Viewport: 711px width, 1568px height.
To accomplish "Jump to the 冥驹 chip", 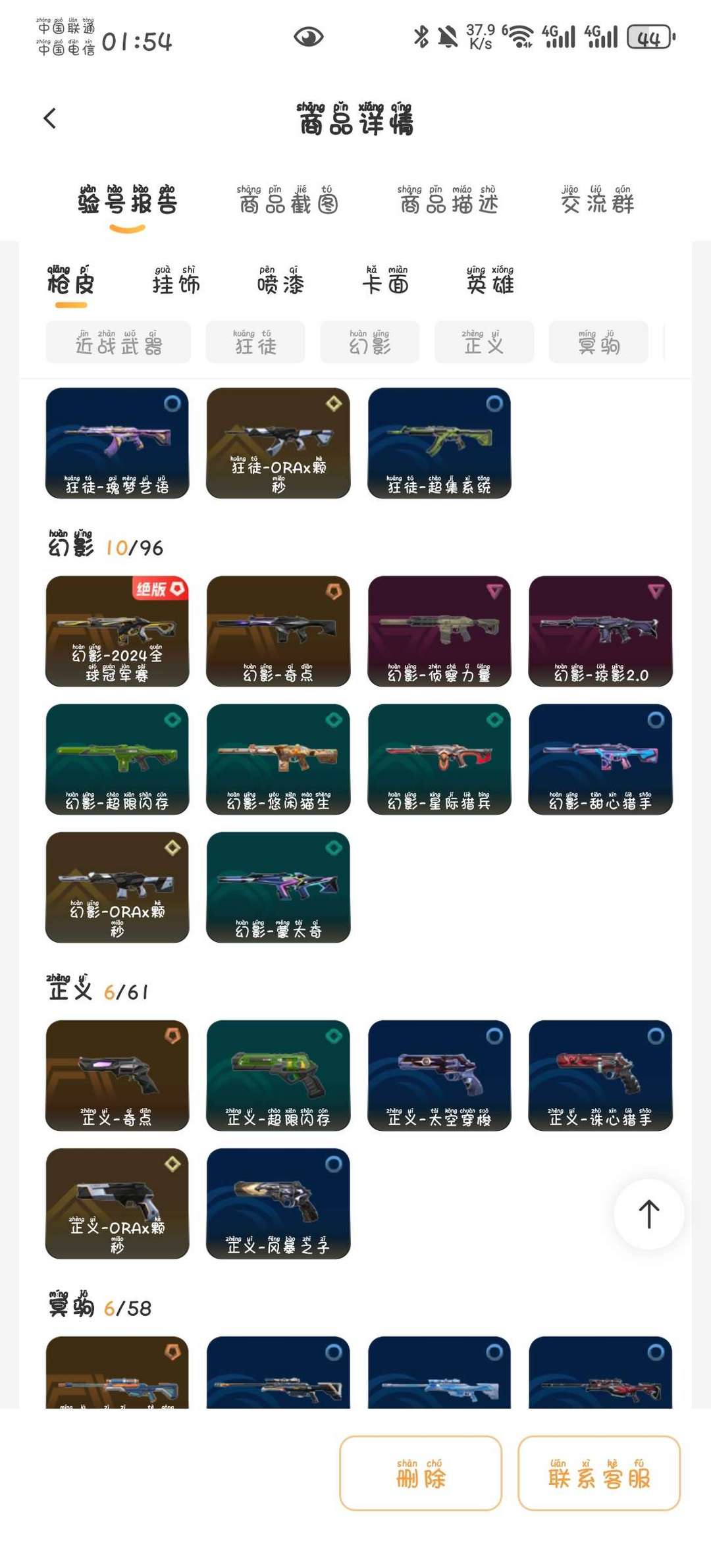I will click(598, 342).
